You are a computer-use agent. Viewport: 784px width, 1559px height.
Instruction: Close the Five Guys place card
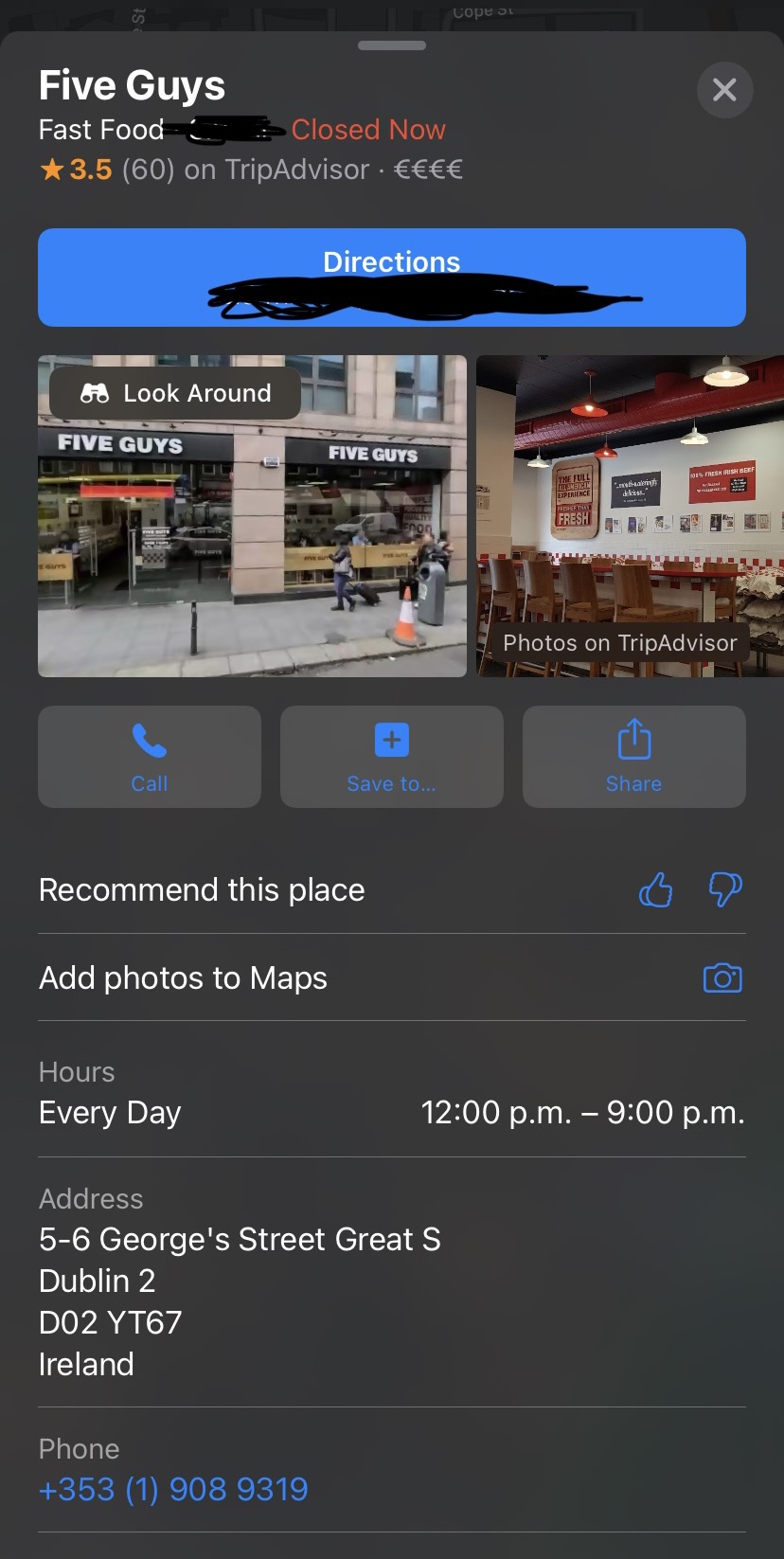[x=724, y=90]
